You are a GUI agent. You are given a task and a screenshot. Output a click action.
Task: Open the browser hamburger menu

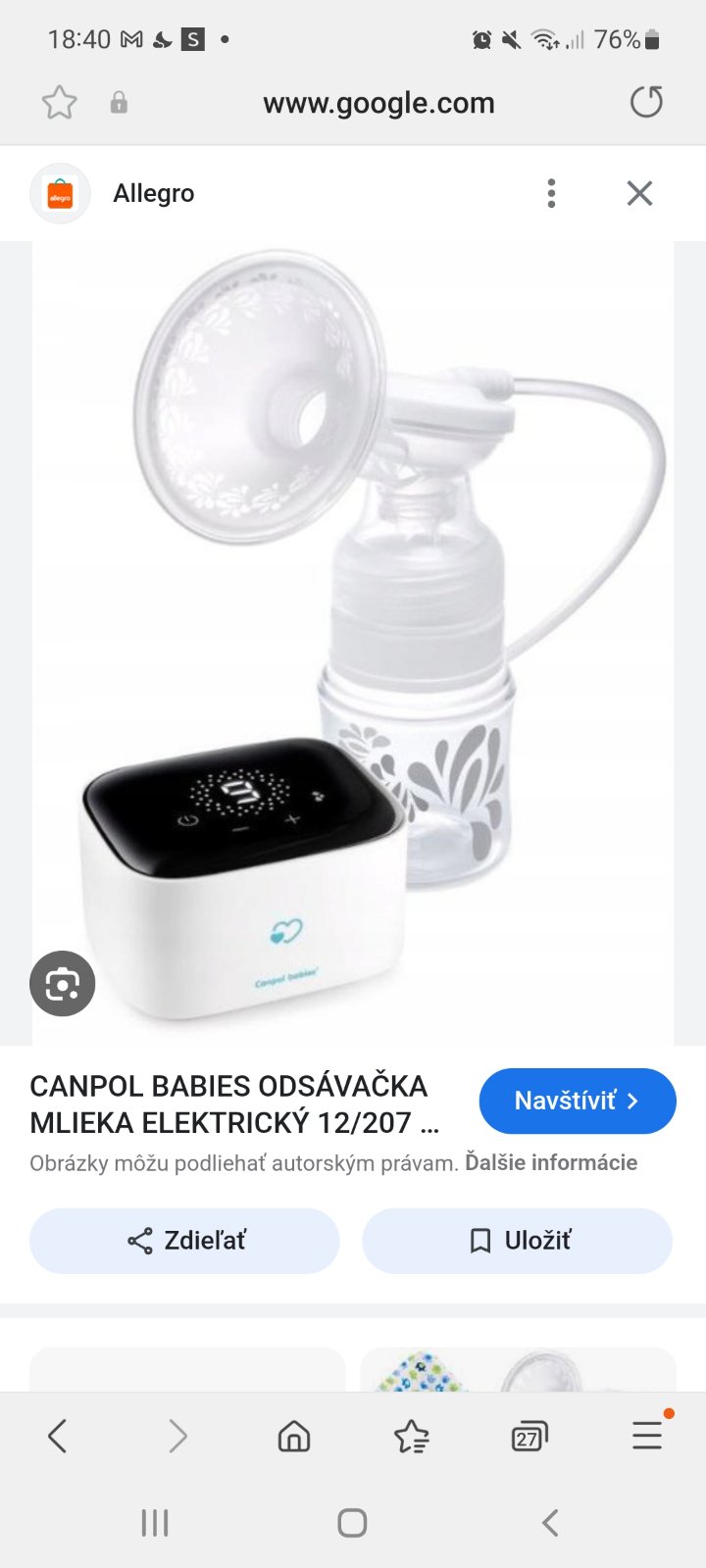click(647, 1437)
